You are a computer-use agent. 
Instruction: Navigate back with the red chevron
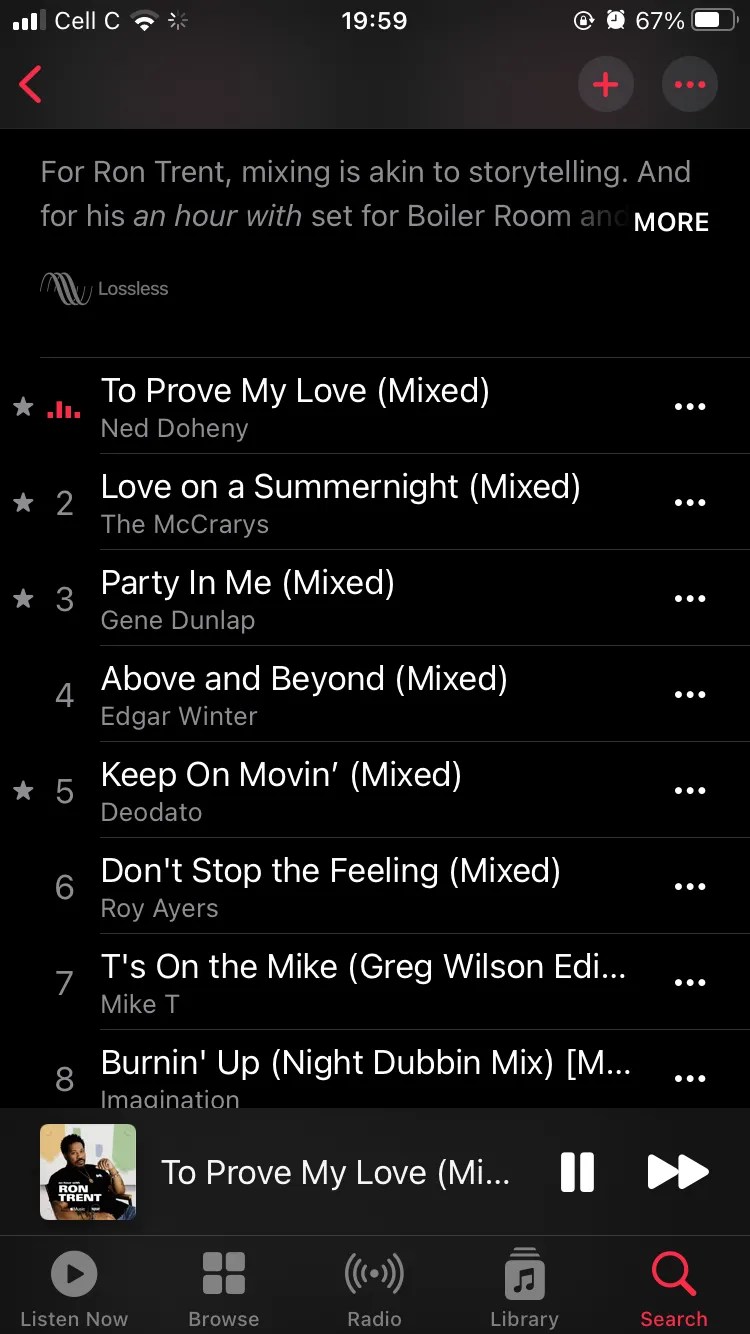point(30,84)
